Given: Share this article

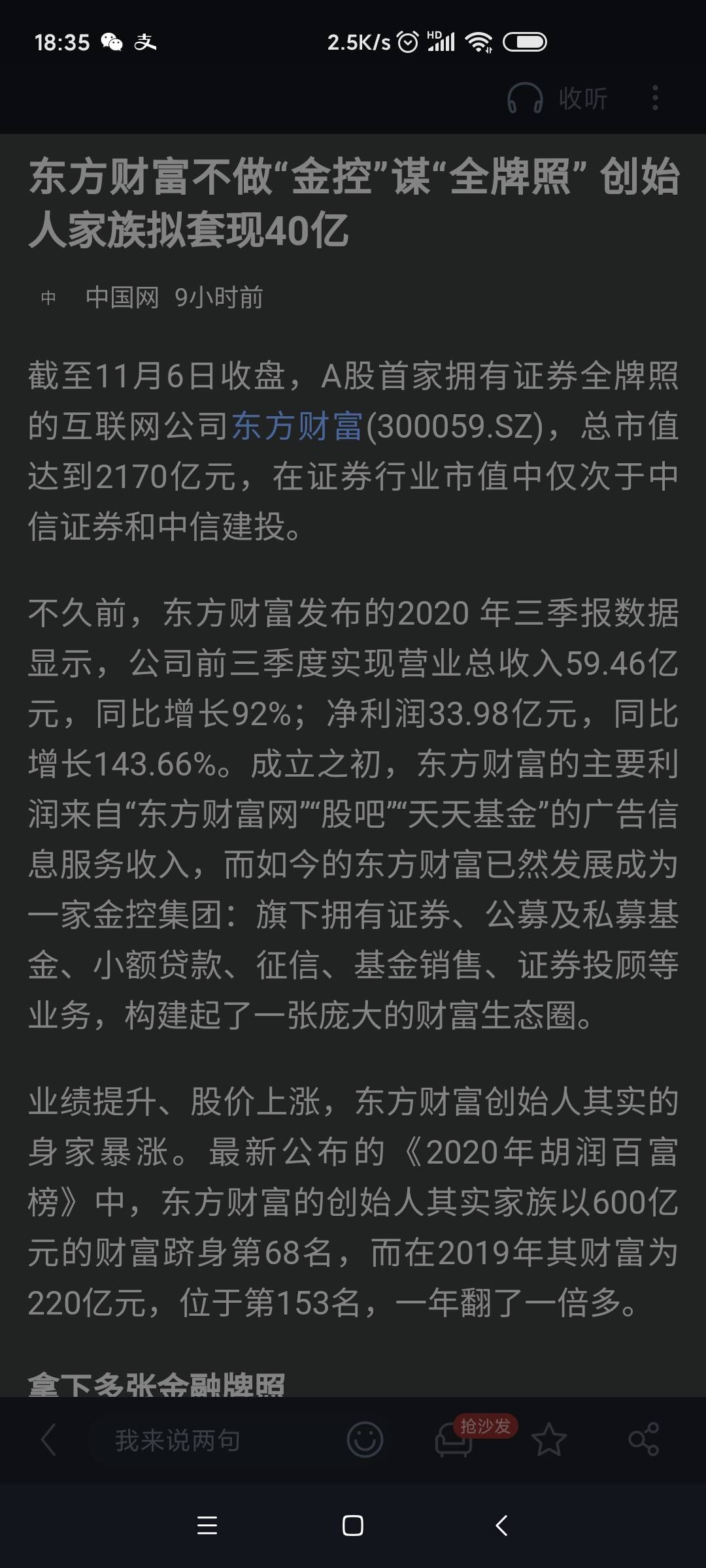Looking at the screenshot, I should point(643,1440).
